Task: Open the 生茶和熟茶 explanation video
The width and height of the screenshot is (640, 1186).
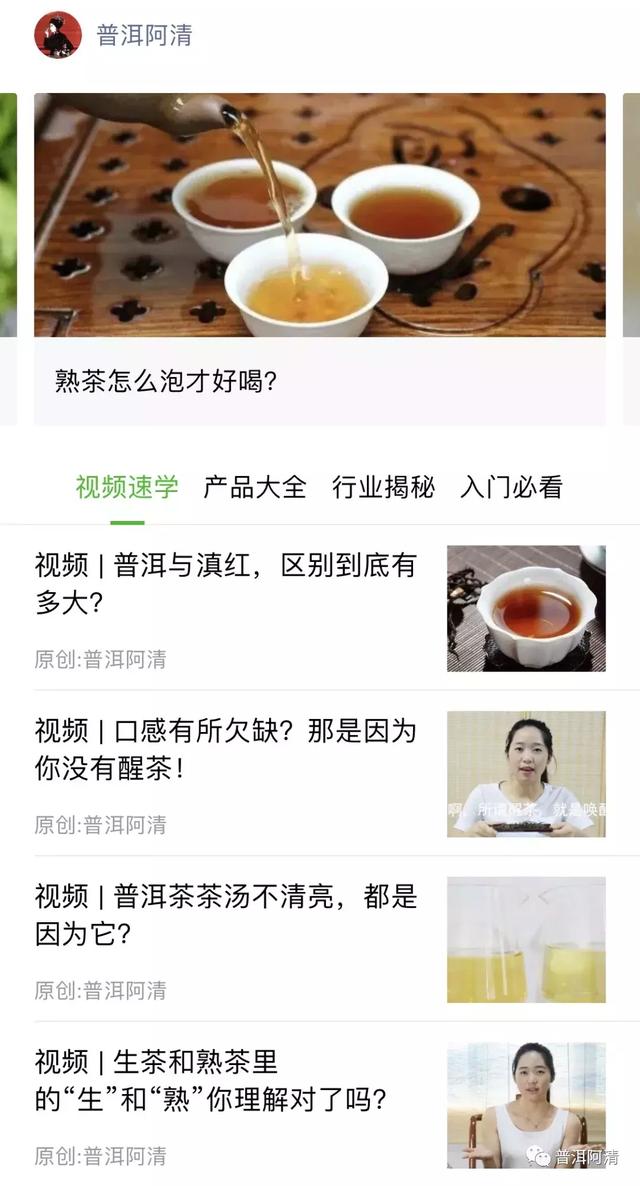Action: [x=319, y=1104]
